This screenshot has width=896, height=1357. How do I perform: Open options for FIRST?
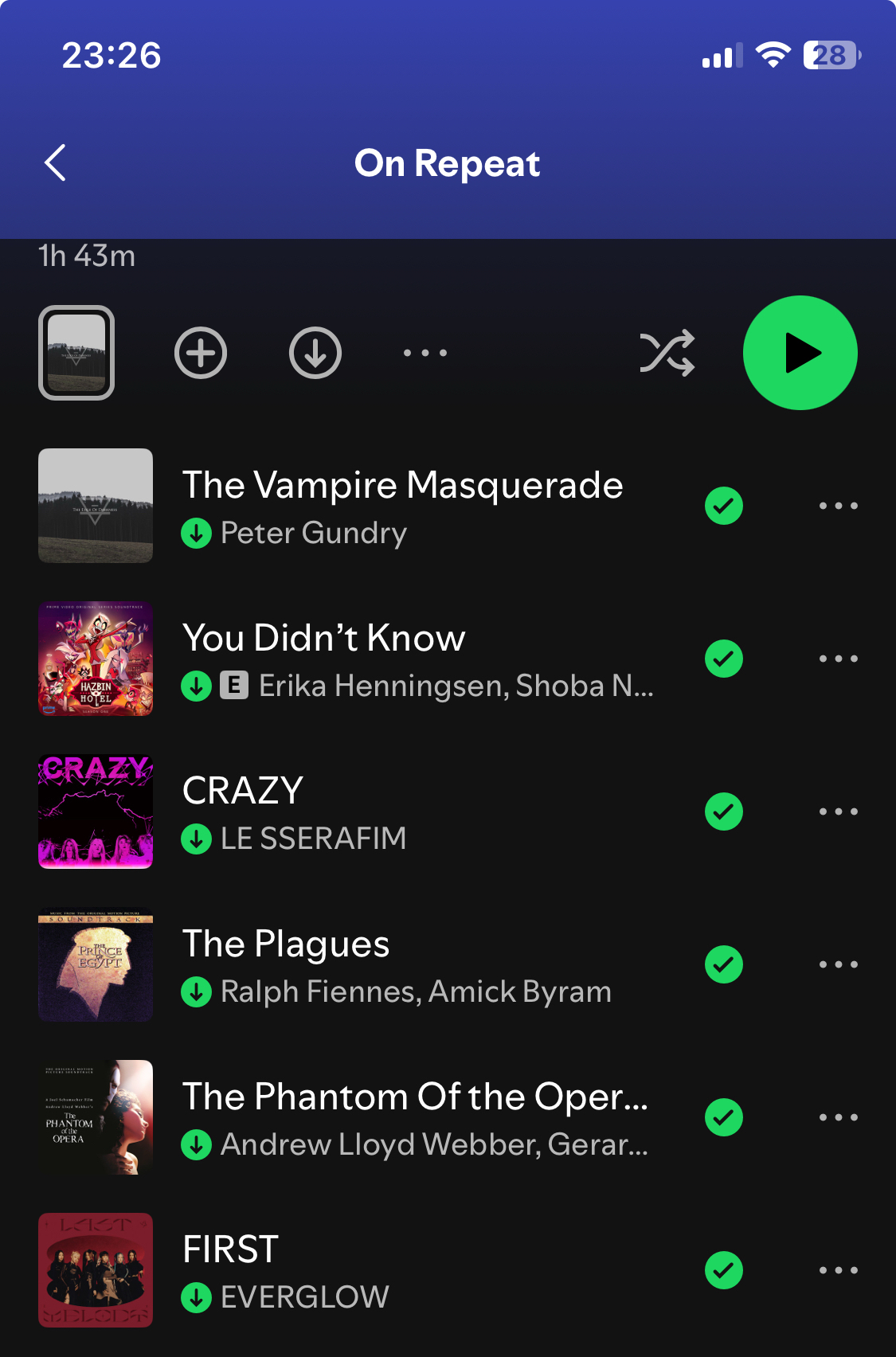[839, 1270]
